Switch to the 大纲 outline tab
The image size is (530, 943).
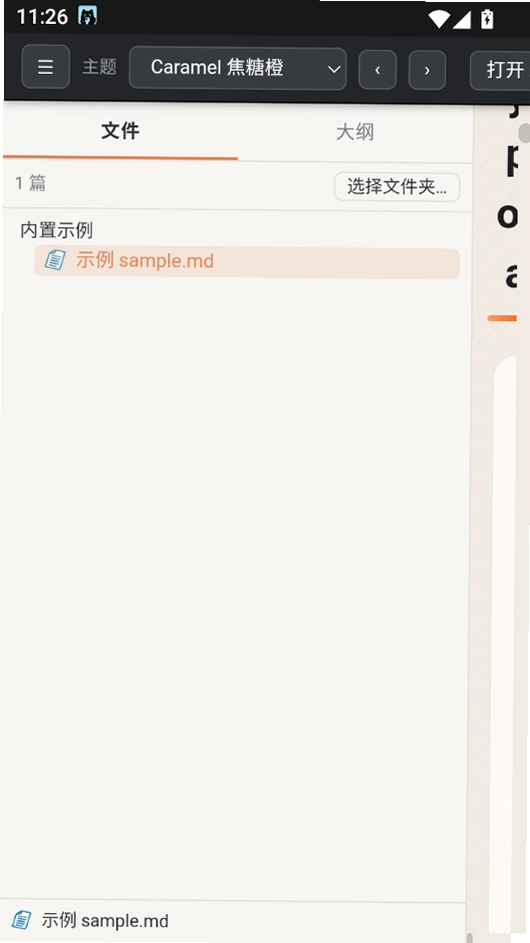355,132
